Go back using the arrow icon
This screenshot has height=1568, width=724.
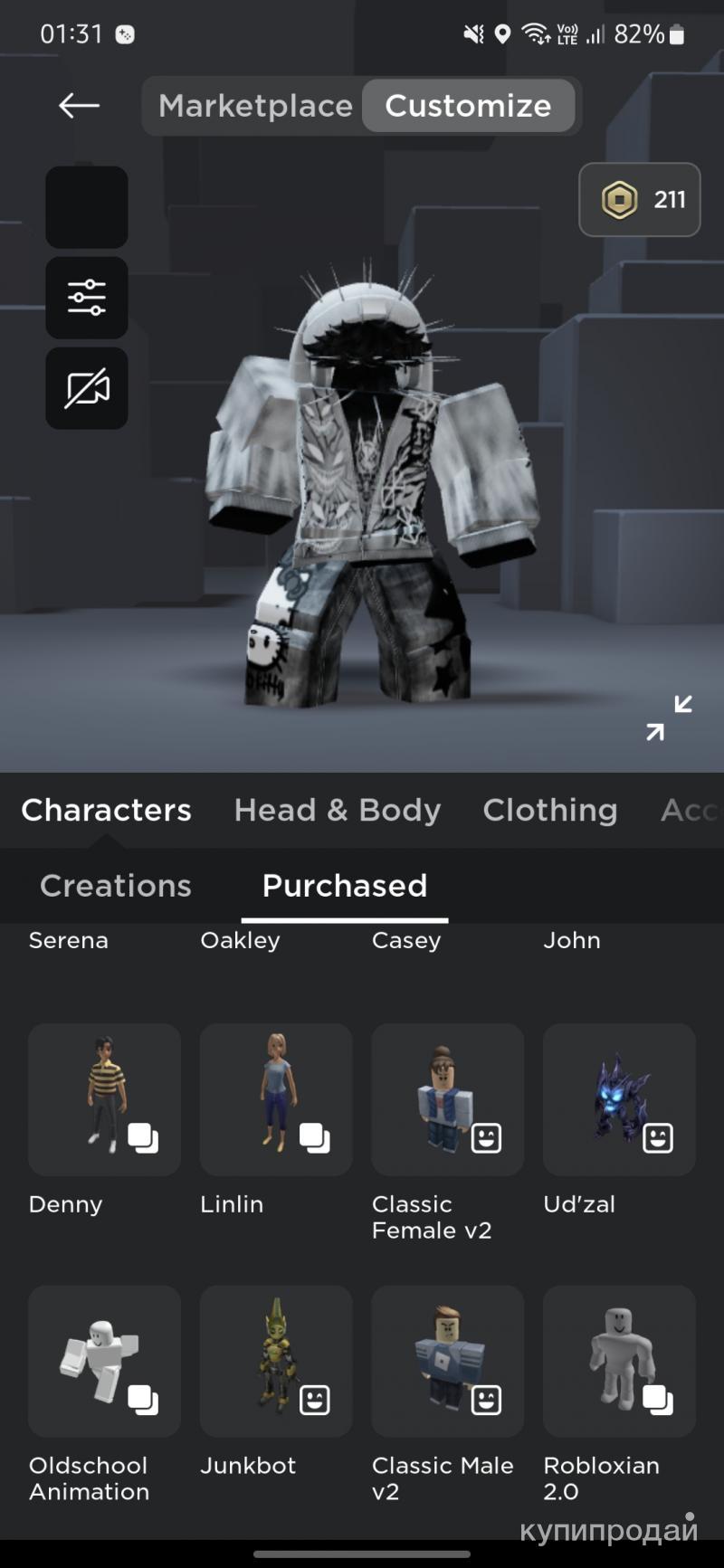click(79, 106)
